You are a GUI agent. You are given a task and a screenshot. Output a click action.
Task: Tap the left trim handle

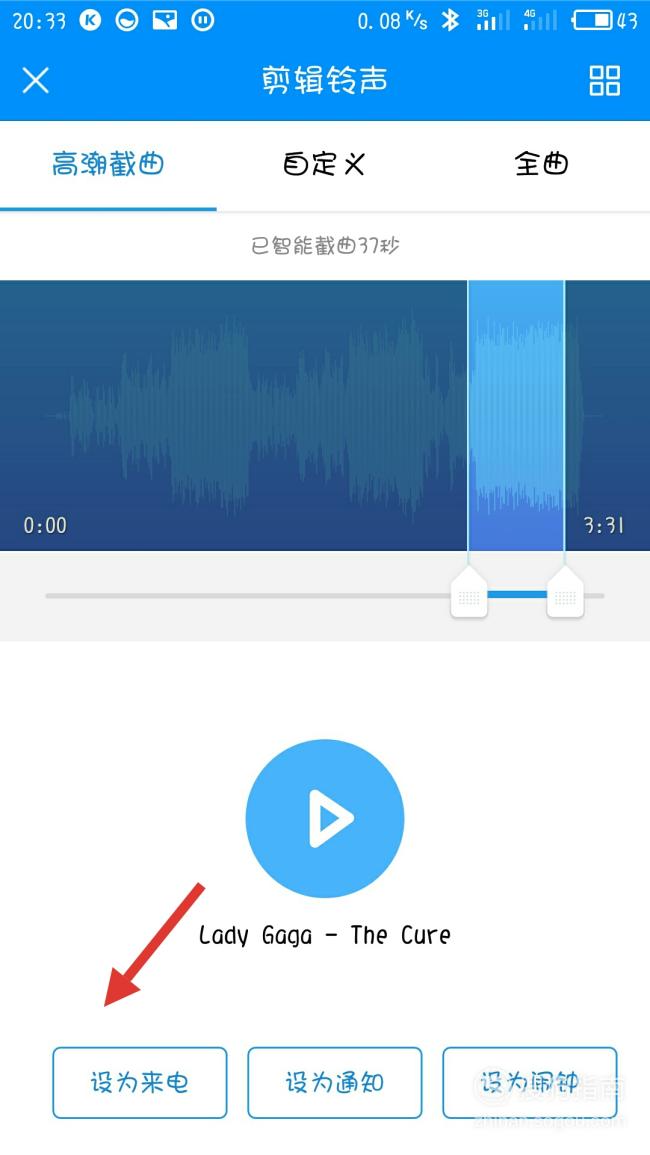[x=469, y=593]
